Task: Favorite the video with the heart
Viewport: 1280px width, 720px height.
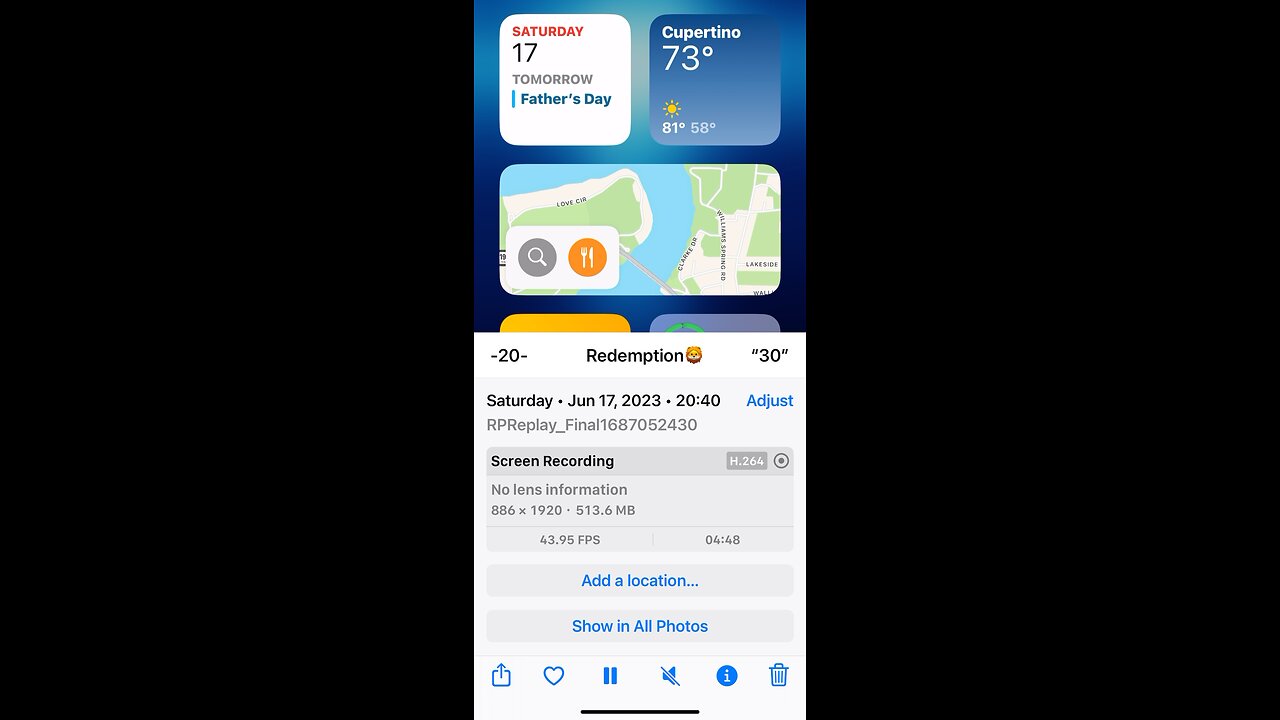Action: (554, 676)
